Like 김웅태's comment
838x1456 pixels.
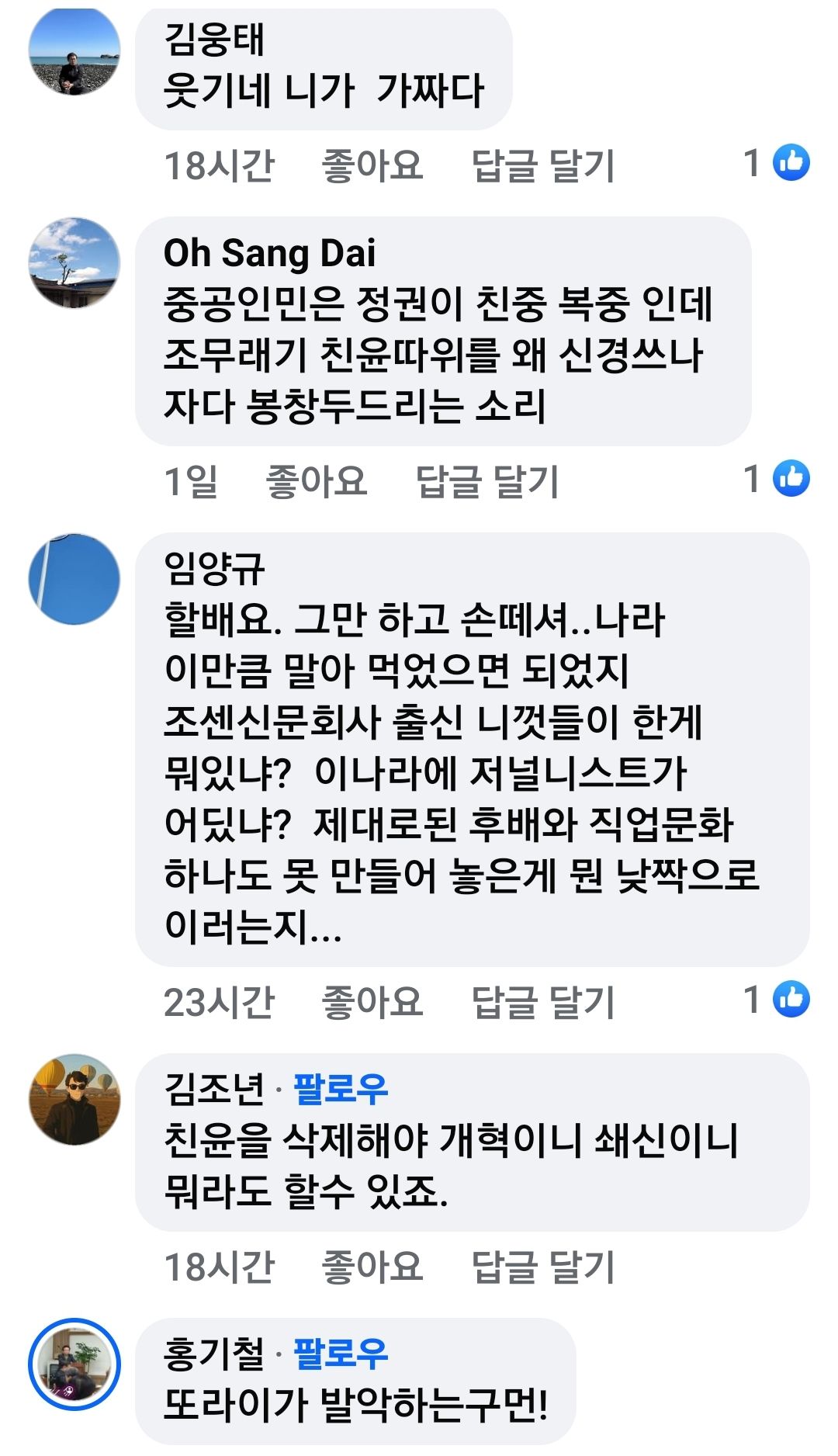click(x=372, y=165)
